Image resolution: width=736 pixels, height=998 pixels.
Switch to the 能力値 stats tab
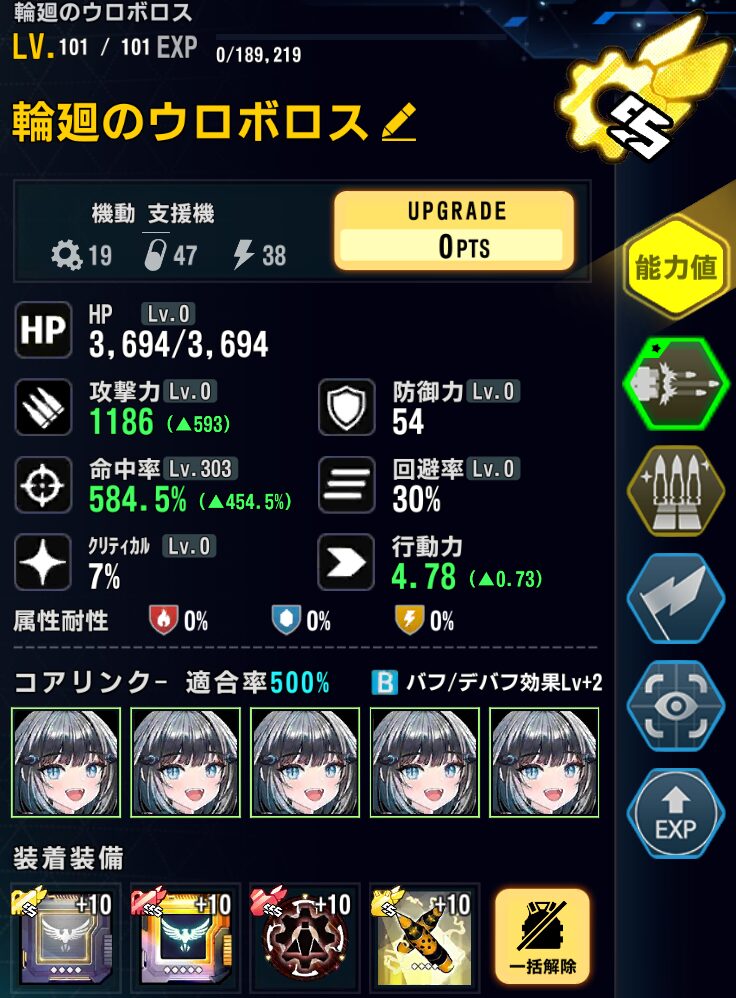click(676, 268)
